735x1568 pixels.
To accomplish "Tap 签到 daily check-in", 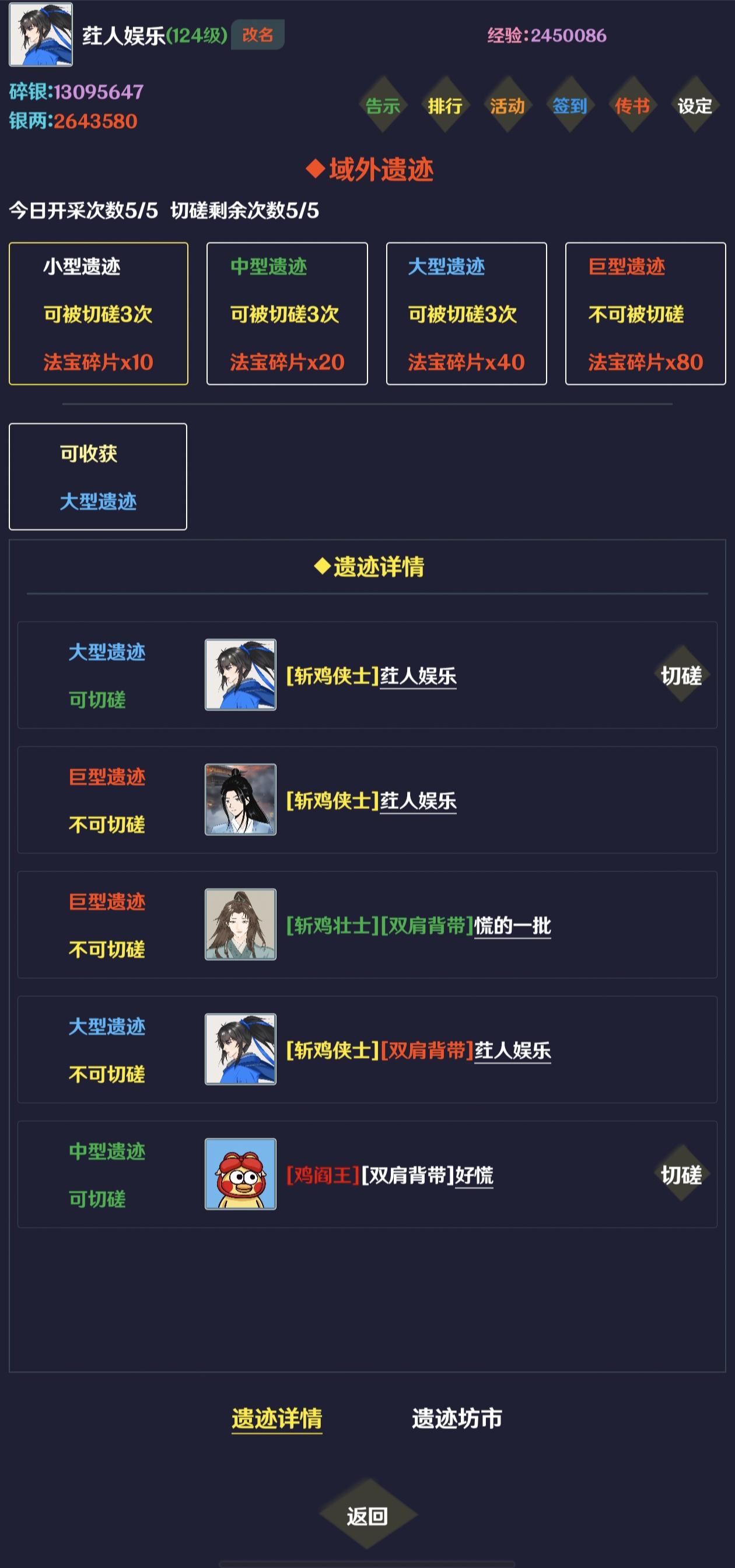I will (569, 106).
